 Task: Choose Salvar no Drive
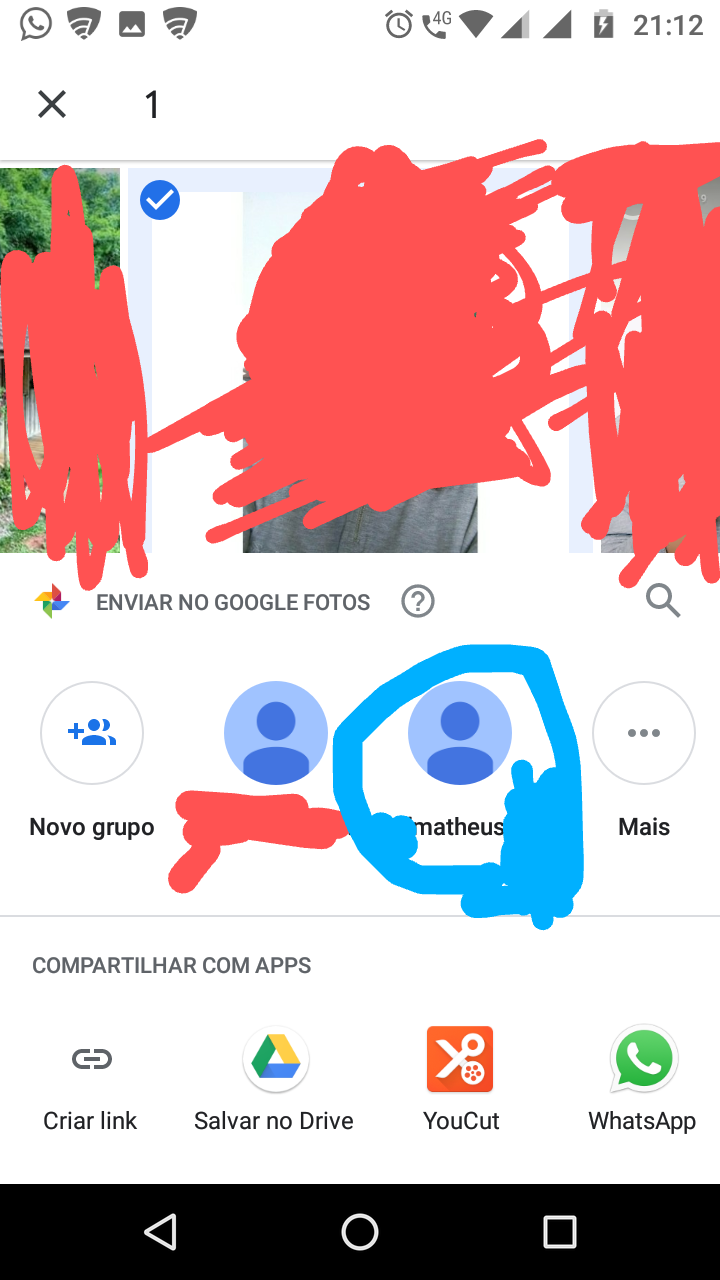click(275, 1060)
